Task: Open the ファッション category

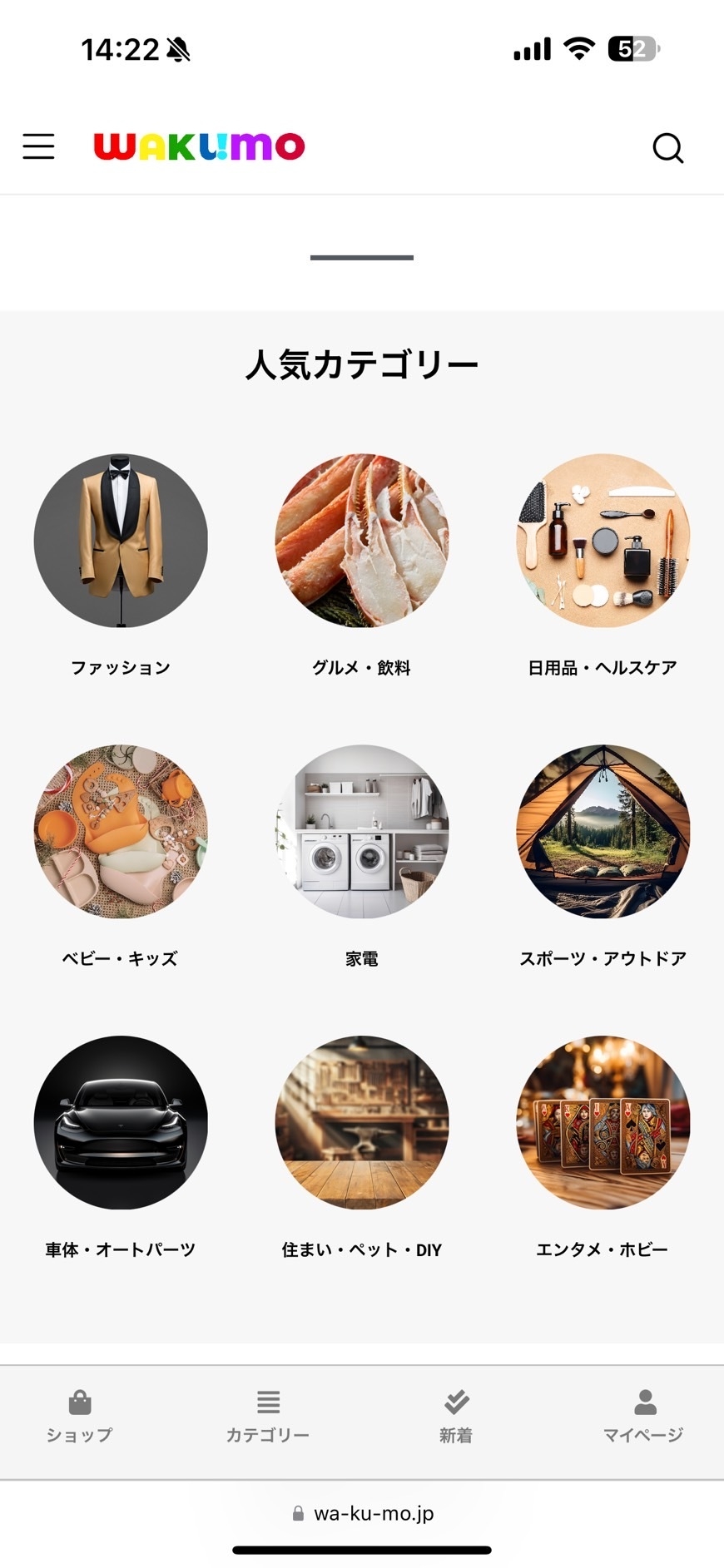Action: point(121,541)
